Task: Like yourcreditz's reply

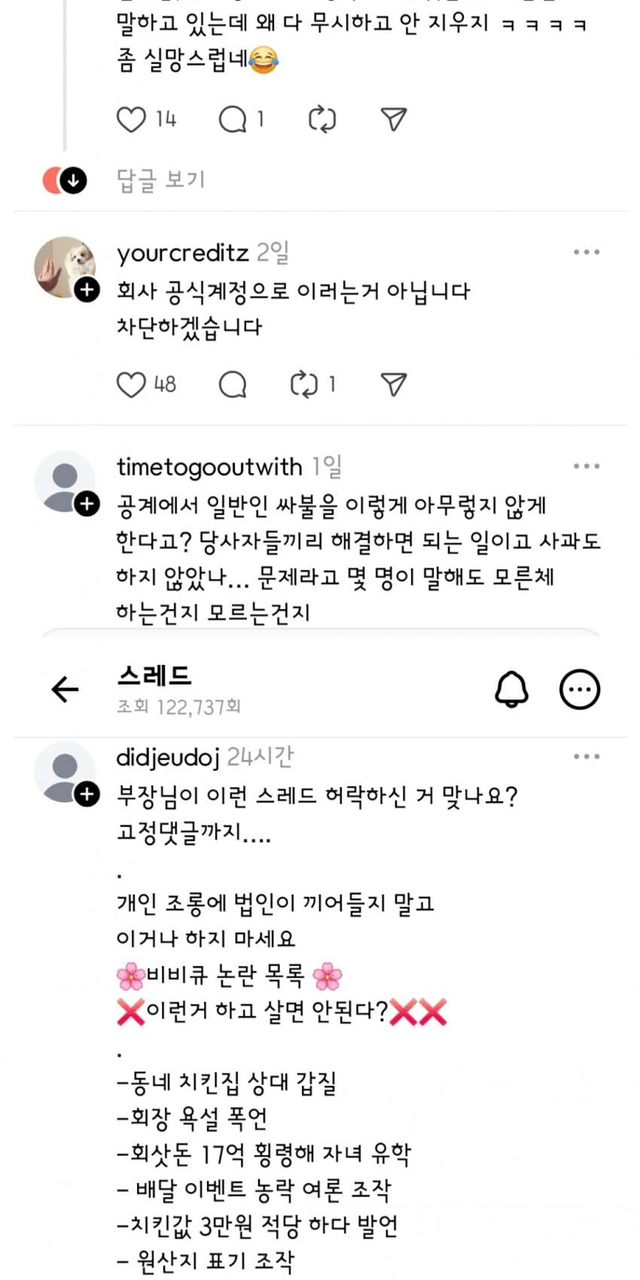Action: point(132,384)
